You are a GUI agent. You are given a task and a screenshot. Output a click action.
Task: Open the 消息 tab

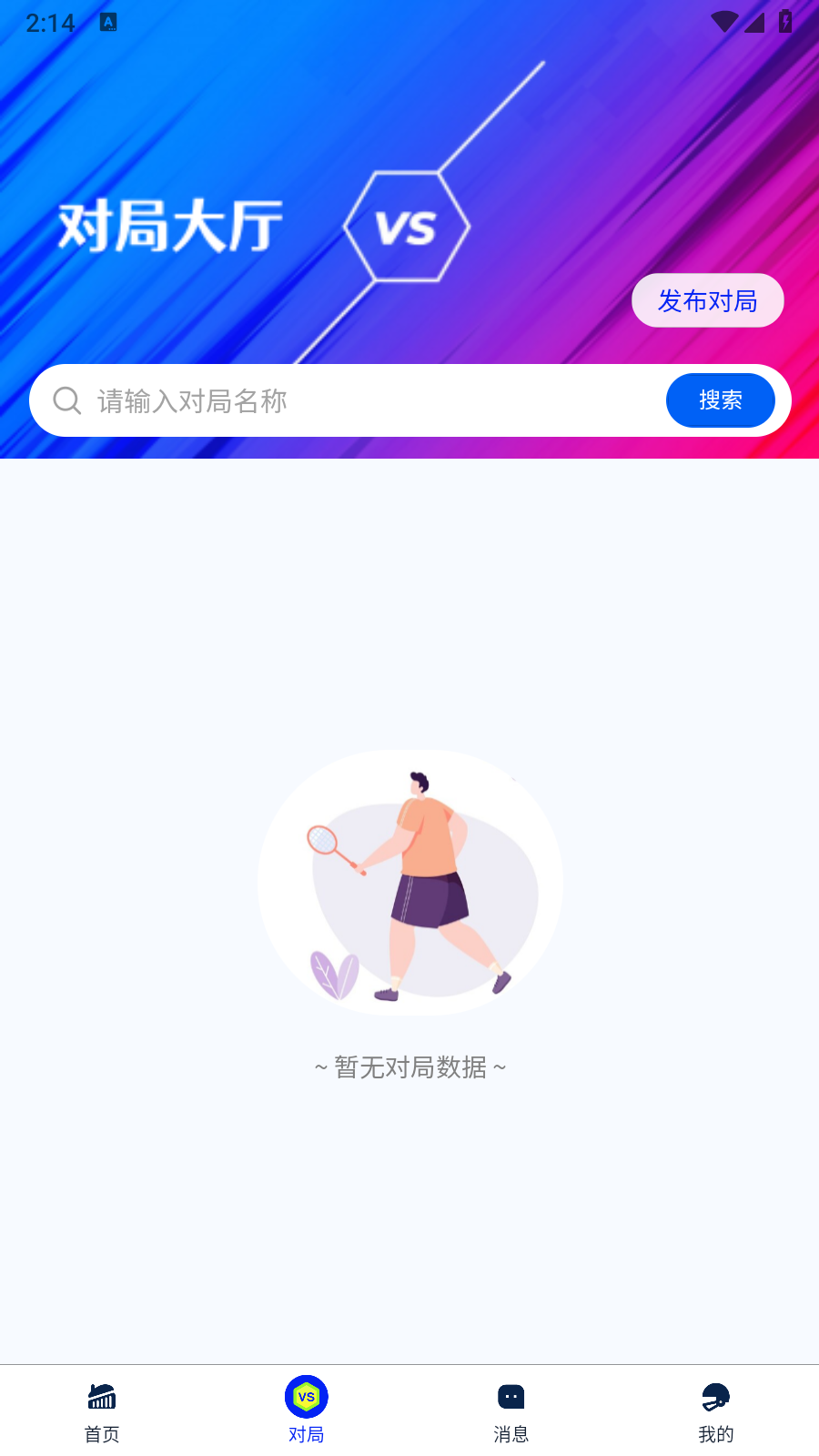click(x=511, y=1412)
